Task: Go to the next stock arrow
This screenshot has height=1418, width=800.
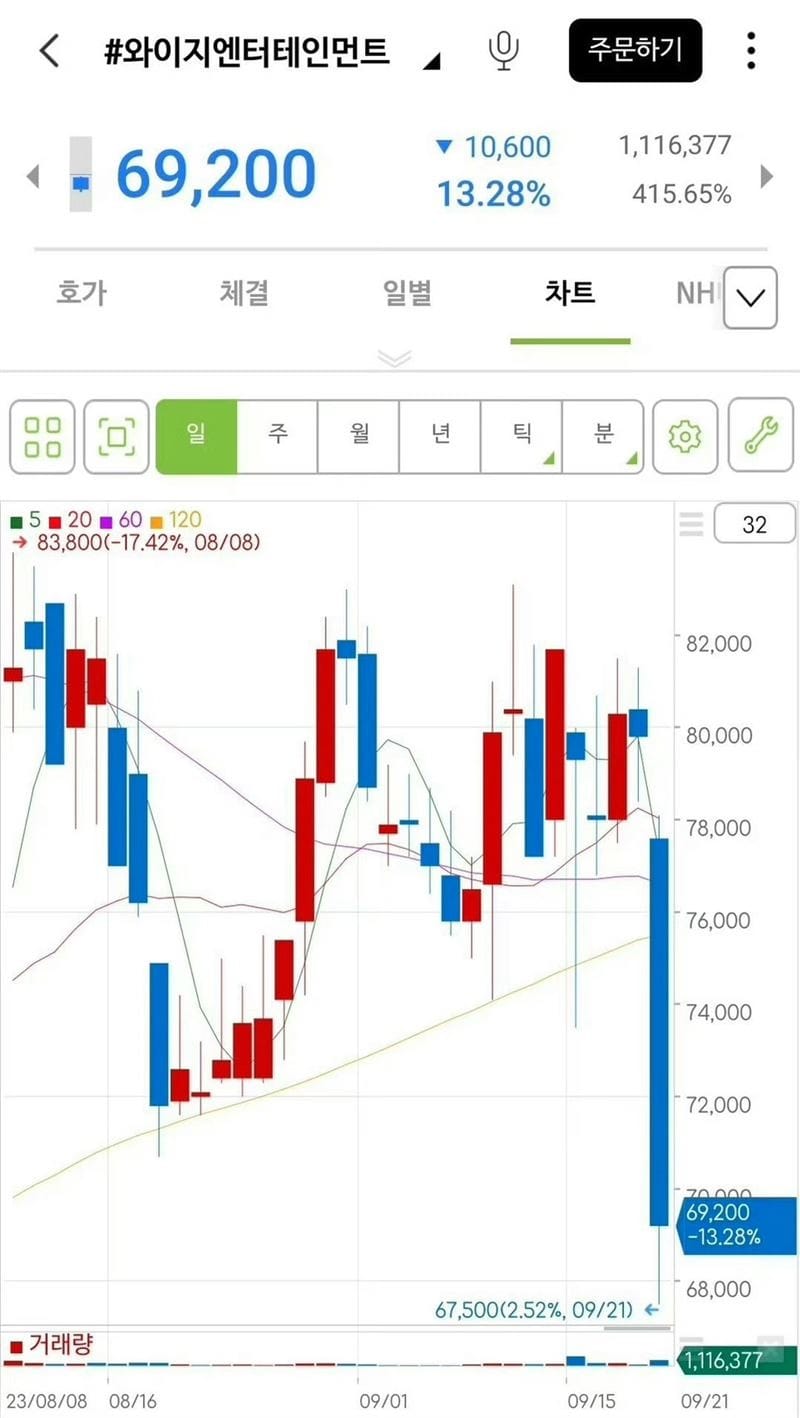Action: tap(767, 177)
